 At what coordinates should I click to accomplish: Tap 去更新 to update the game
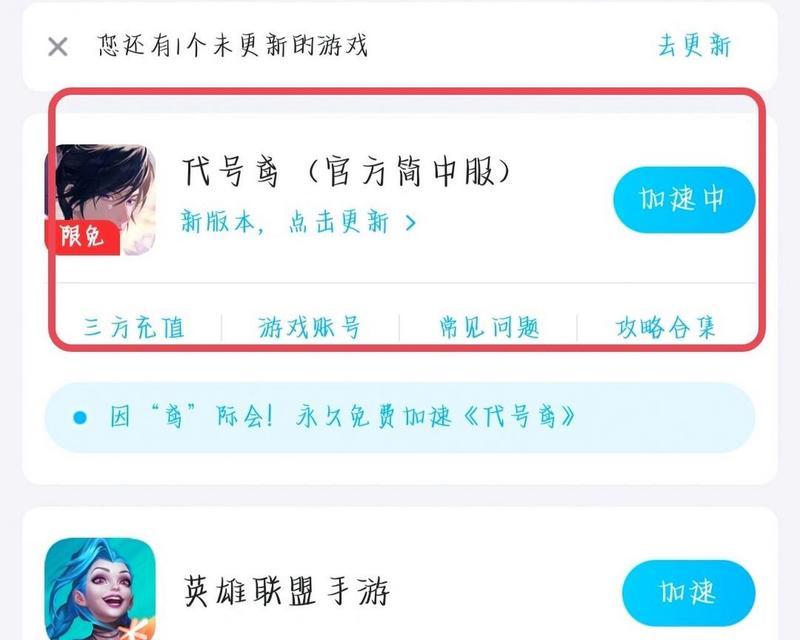(x=694, y=45)
